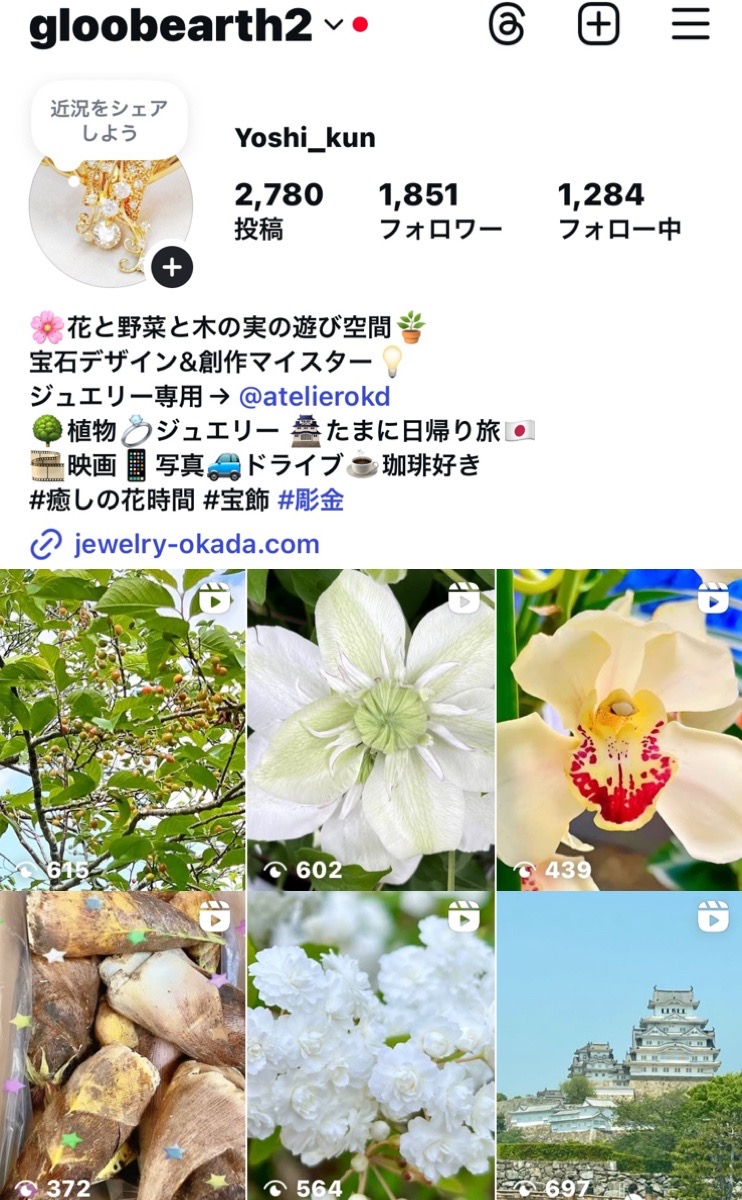Open the 1,851 フォロワー followers list
The height and width of the screenshot is (1200, 742).
pyautogui.click(x=440, y=211)
